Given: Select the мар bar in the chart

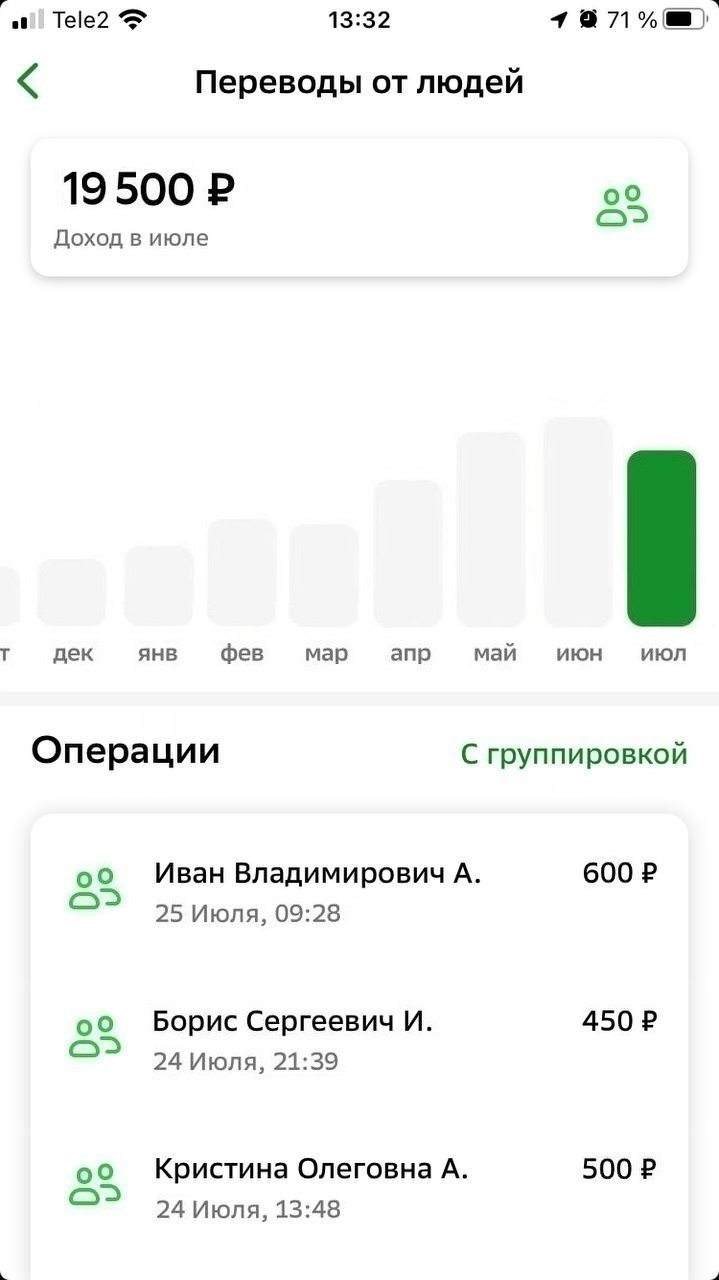Looking at the screenshot, I should point(324,576).
